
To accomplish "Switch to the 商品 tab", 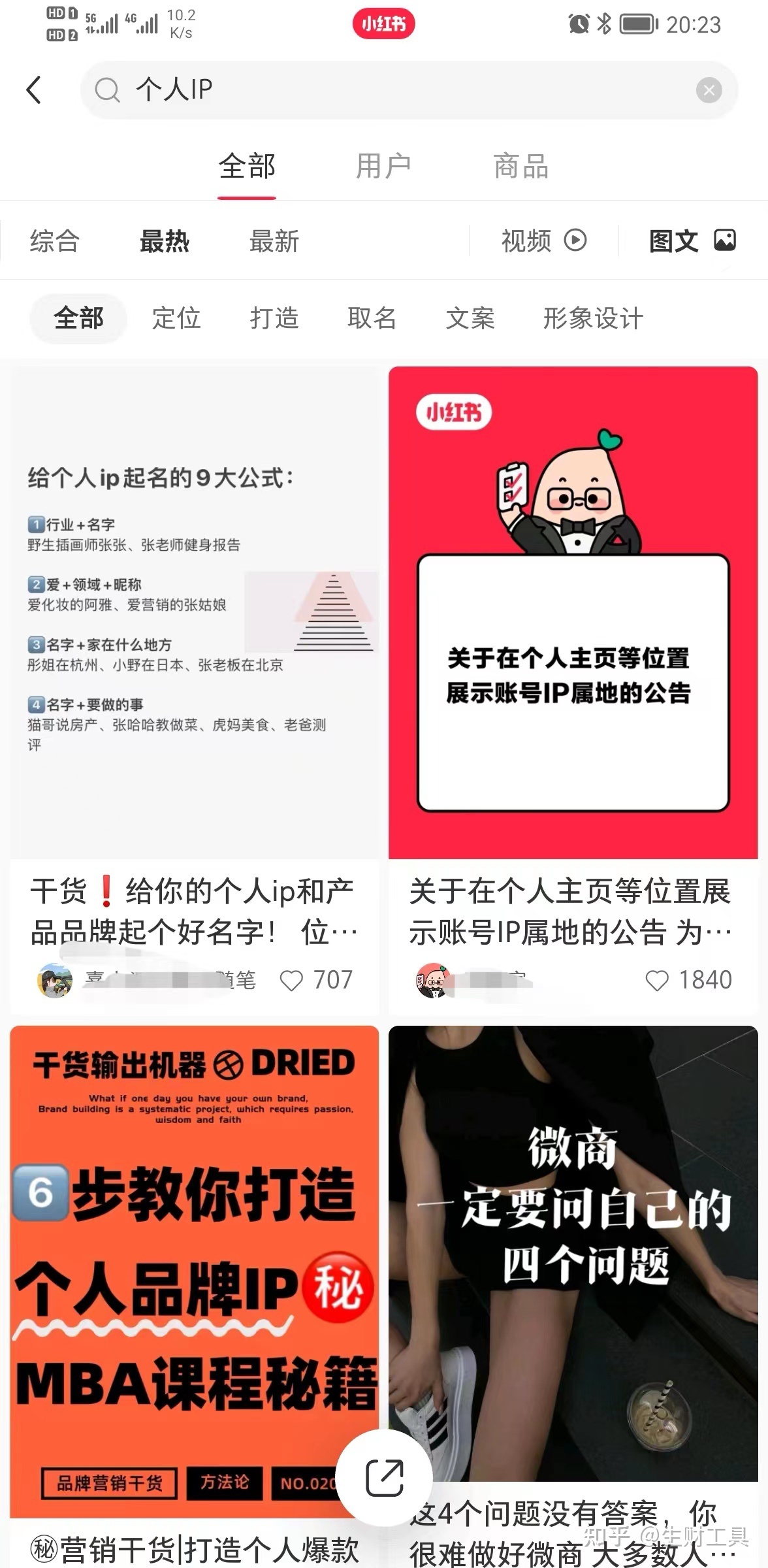I will pyautogui.click(x=519, y=166).
